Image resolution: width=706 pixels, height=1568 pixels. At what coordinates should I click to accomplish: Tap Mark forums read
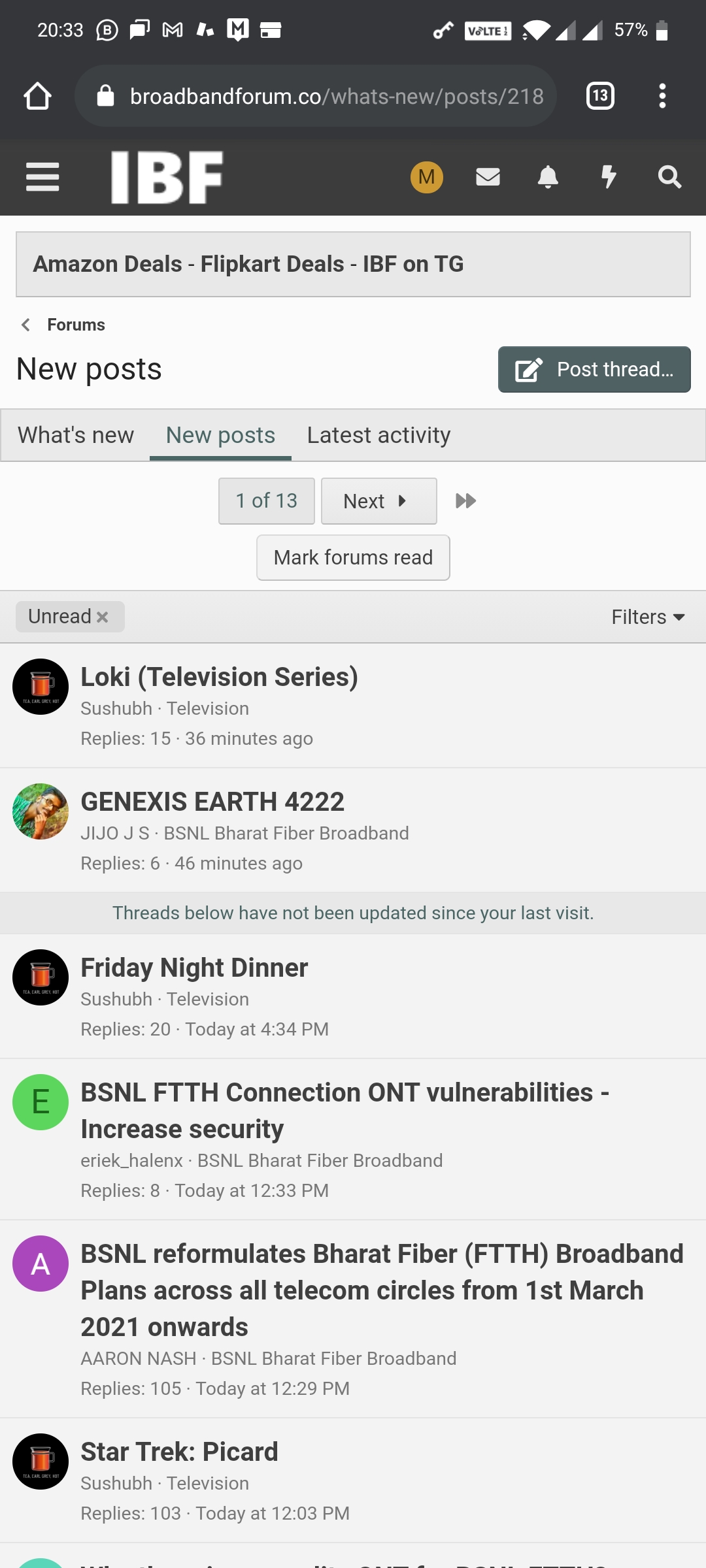click(x=353, y=557)
